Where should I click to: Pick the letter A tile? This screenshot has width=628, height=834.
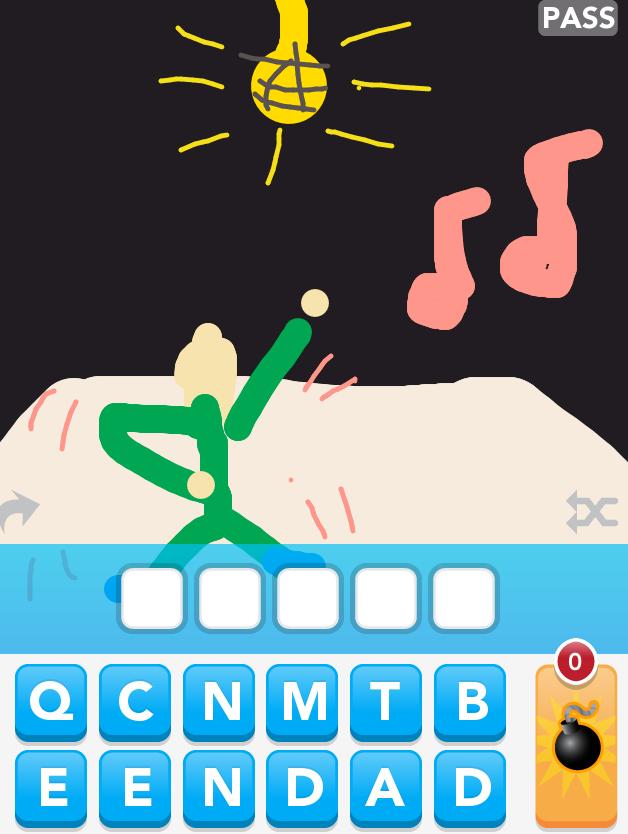pyautogui.click(x=386, y=788)
